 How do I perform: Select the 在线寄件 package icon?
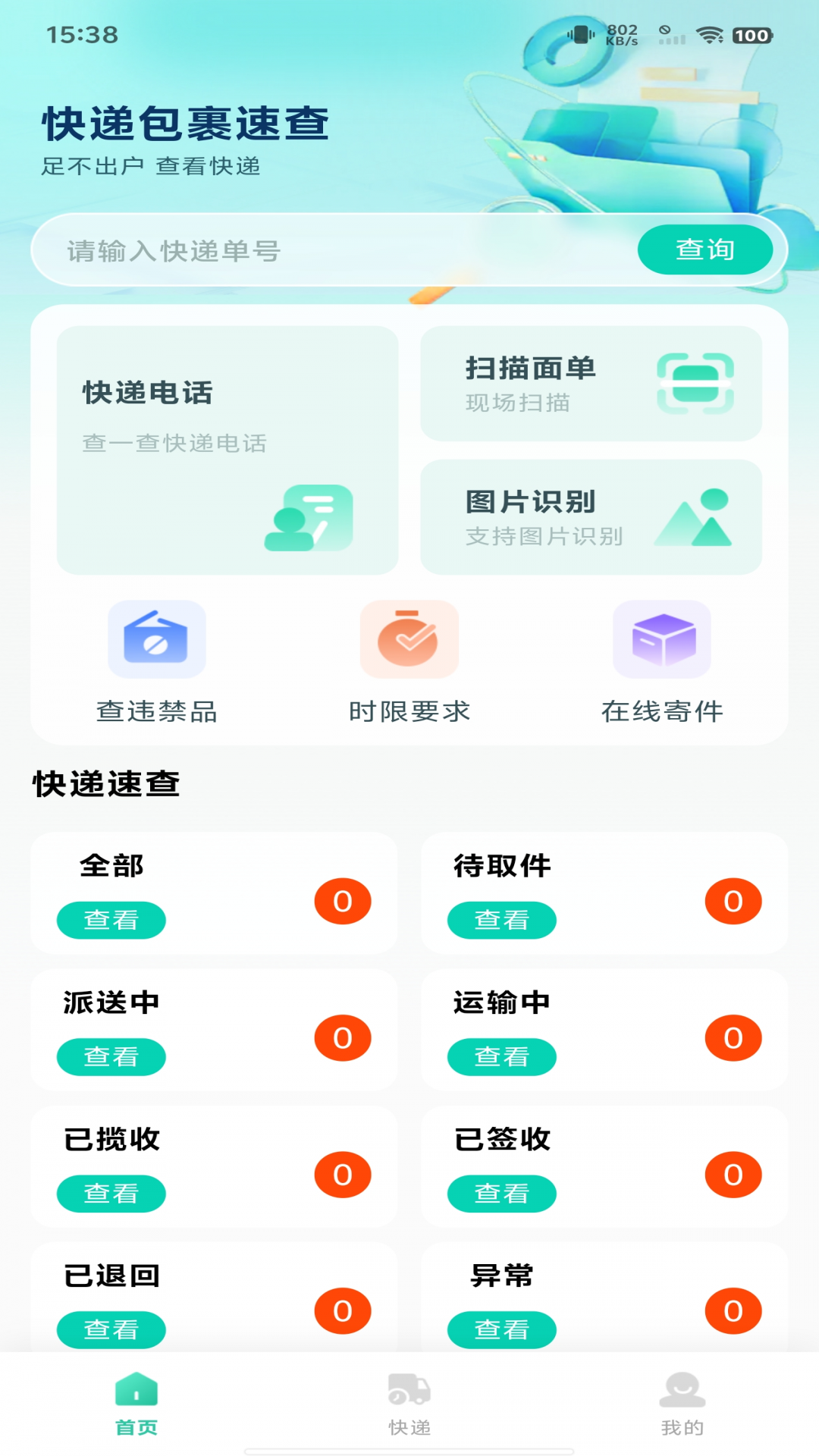coord(661,639)
